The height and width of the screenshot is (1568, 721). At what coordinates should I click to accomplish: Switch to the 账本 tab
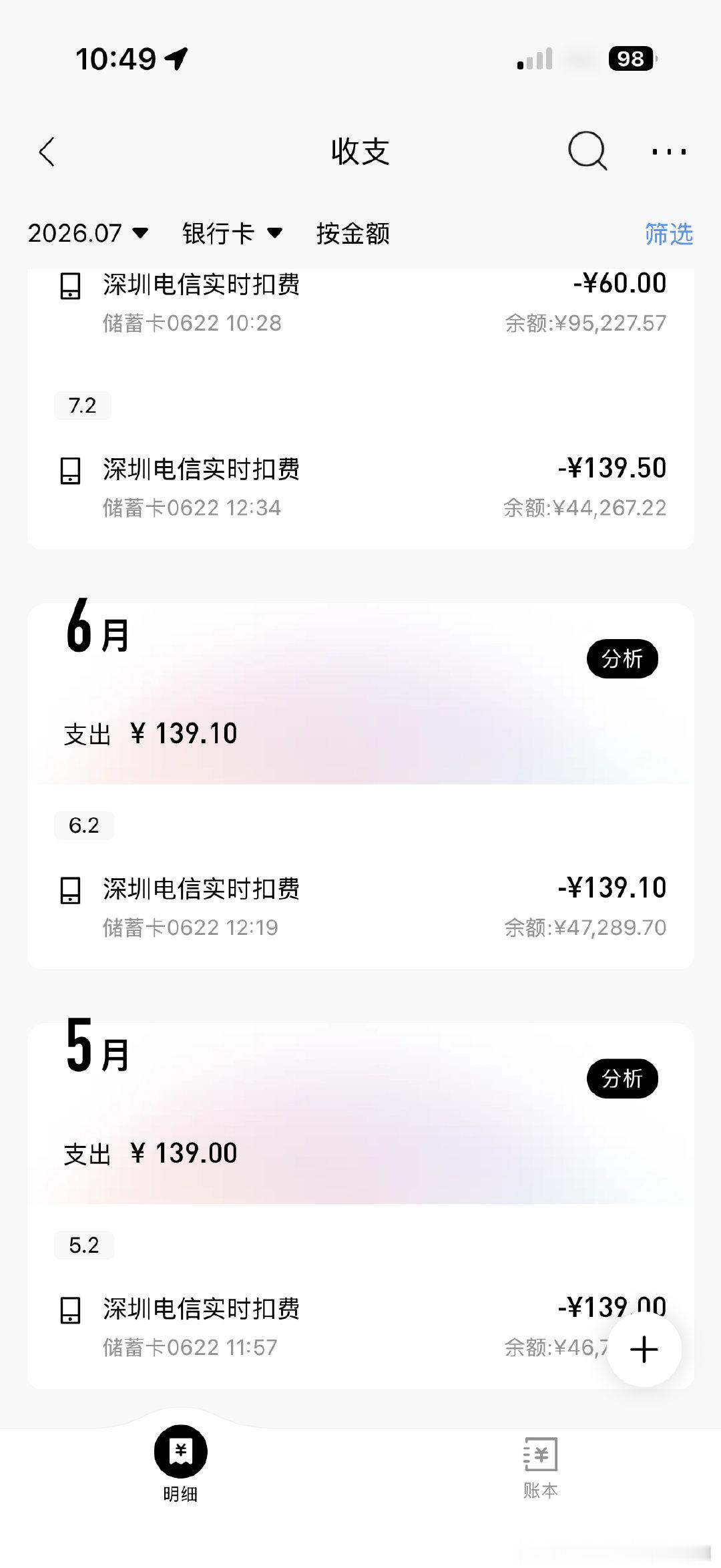point(540,1467)
